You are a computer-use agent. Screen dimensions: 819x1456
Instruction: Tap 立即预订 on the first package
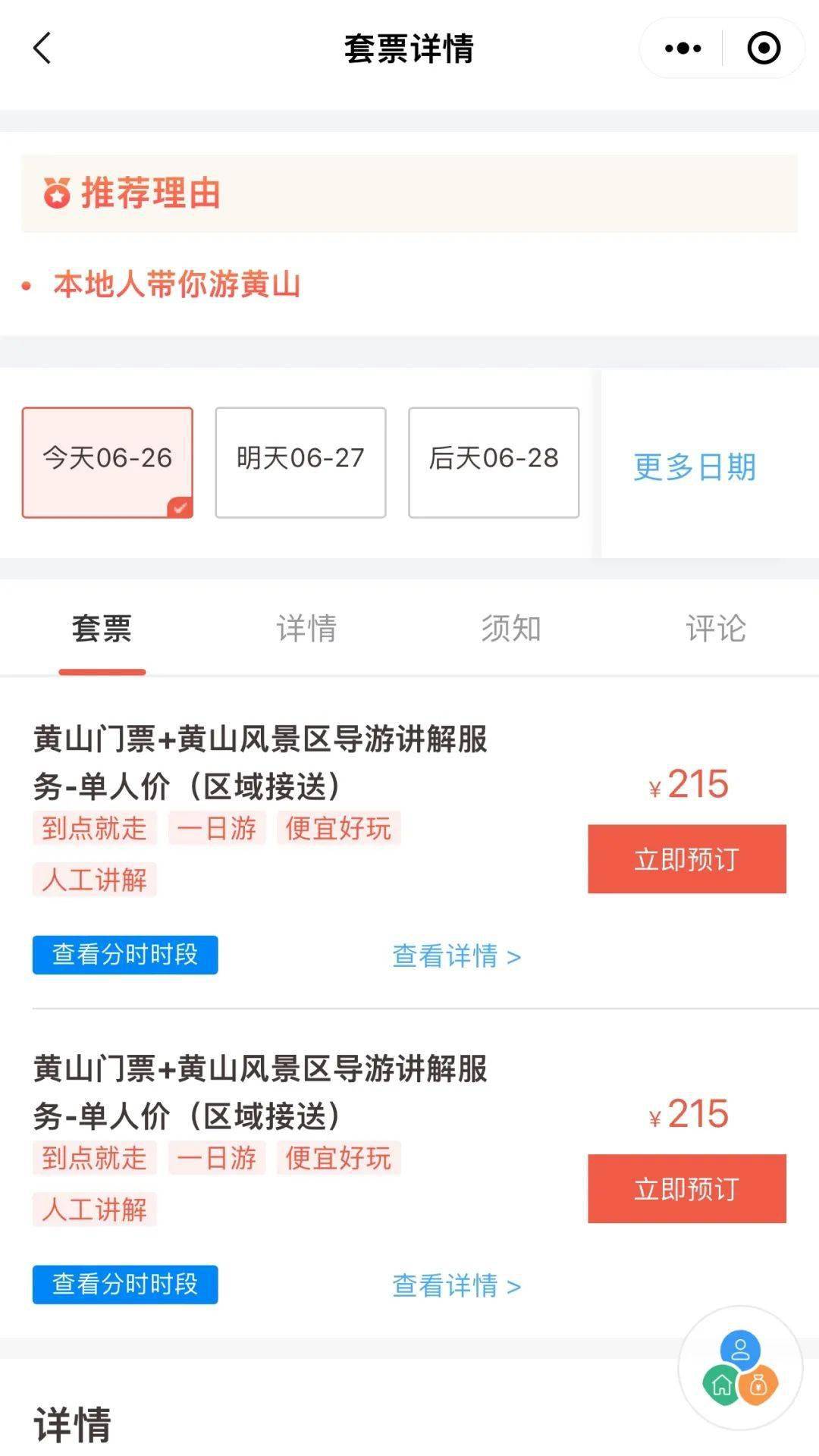tap(686, 858)
